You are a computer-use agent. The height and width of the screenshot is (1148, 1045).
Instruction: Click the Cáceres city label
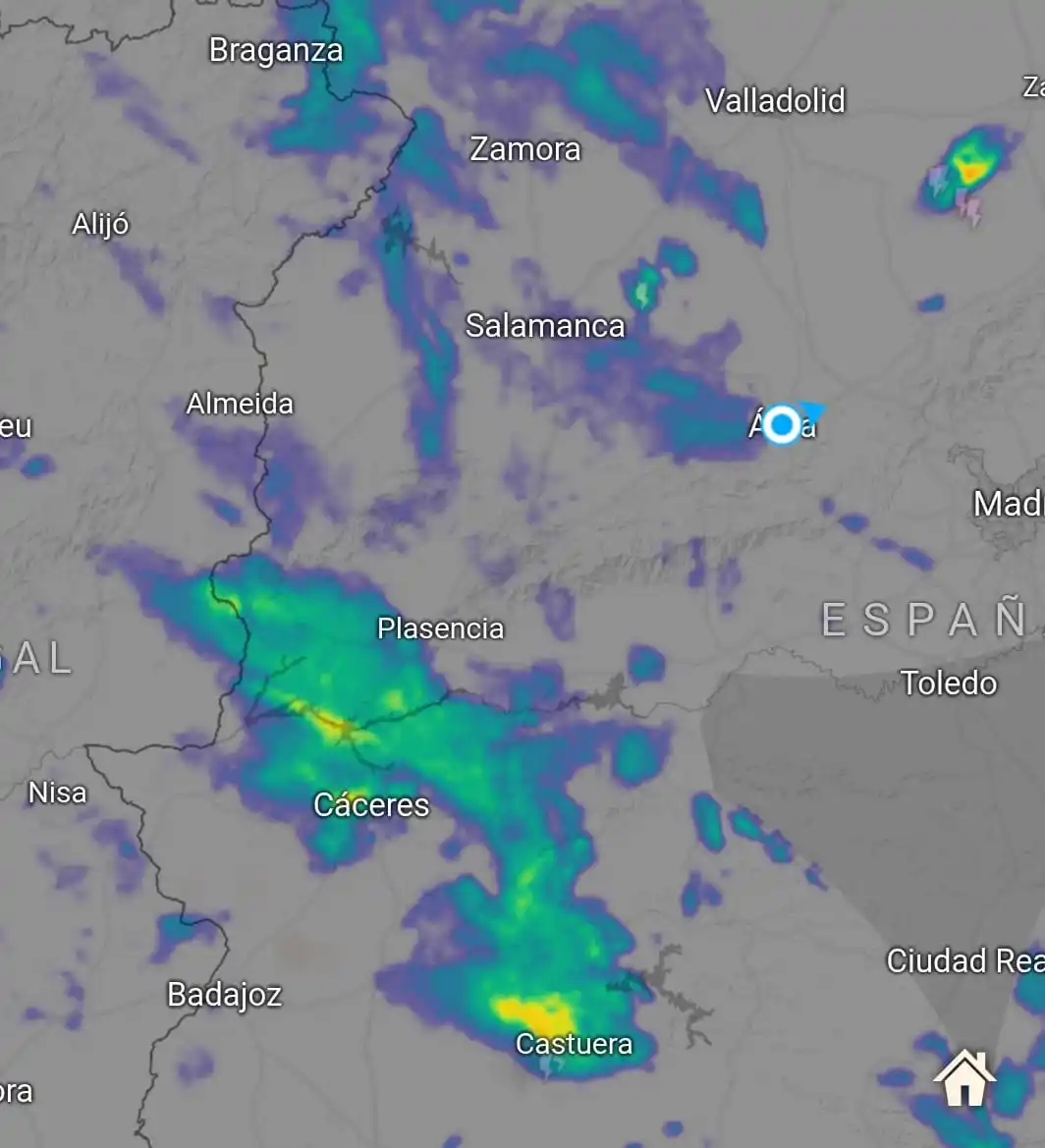[x=372, y=805]
